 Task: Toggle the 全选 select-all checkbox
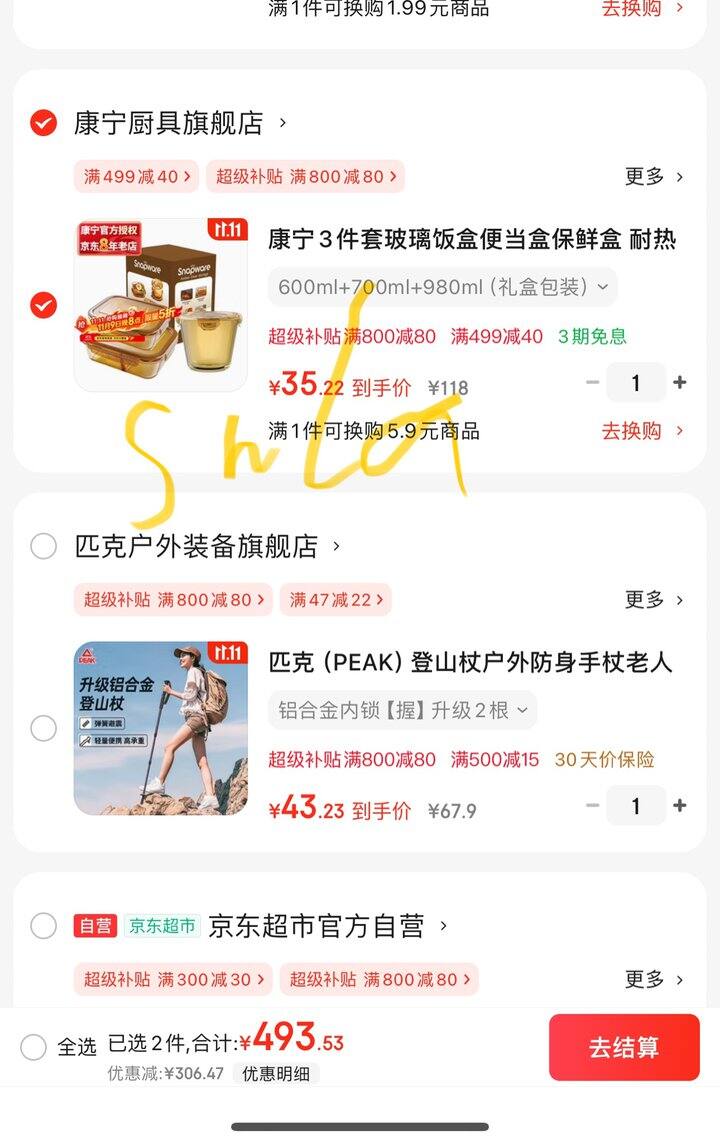(x=34, y=1047)
